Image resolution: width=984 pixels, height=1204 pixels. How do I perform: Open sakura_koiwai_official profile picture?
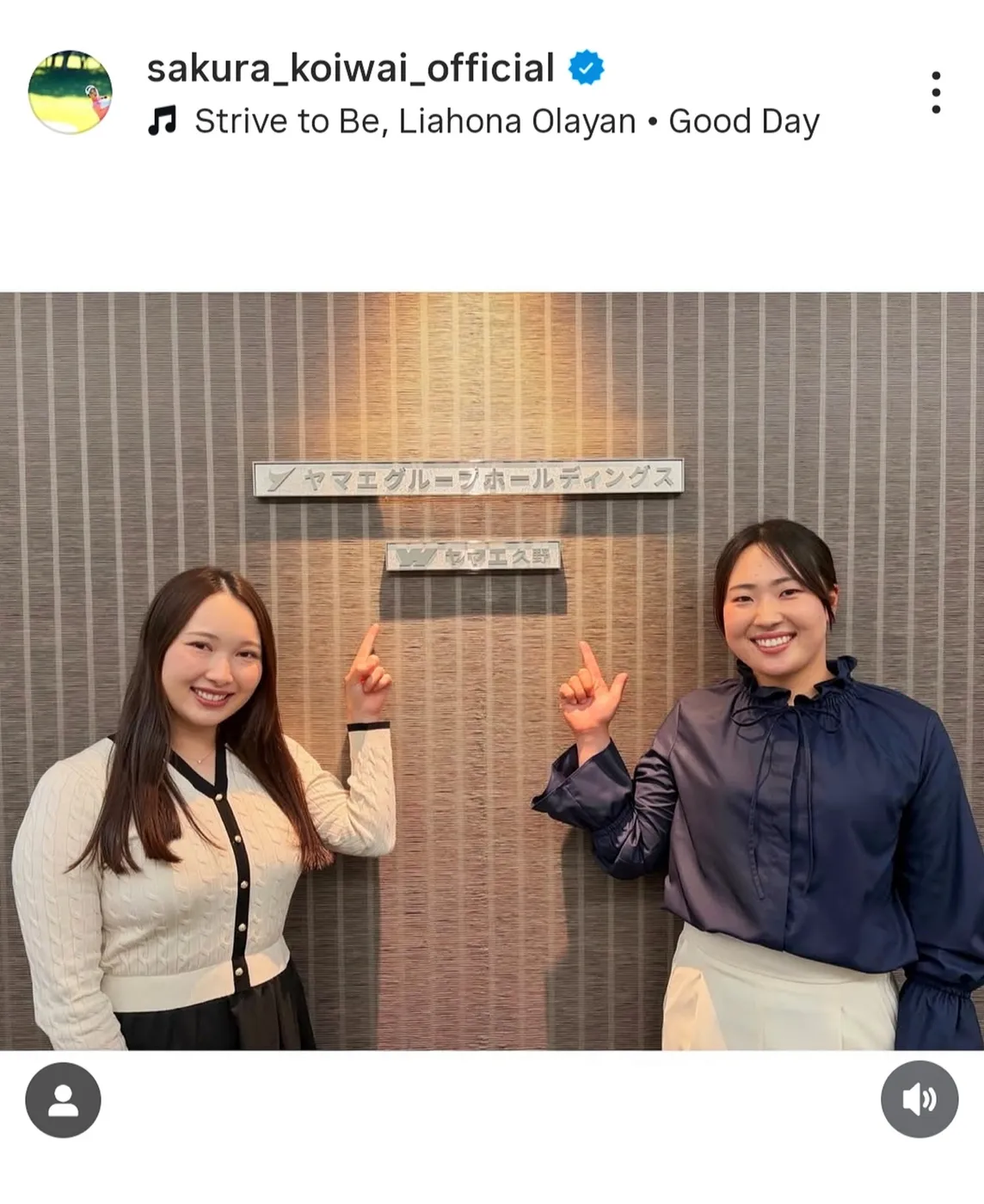[70, 92]
